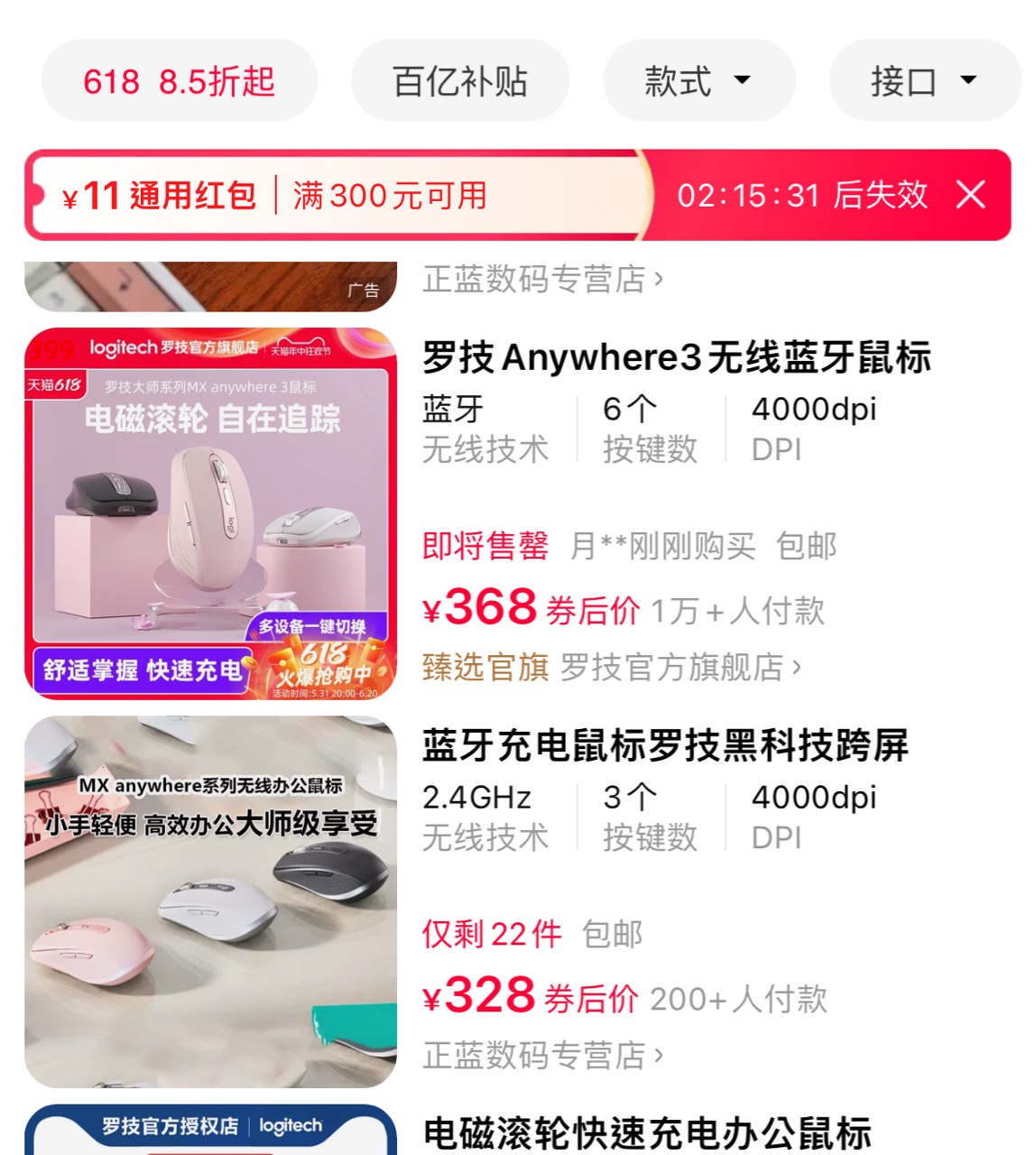Dismiss the red packet coupon banner

(971, 195)
